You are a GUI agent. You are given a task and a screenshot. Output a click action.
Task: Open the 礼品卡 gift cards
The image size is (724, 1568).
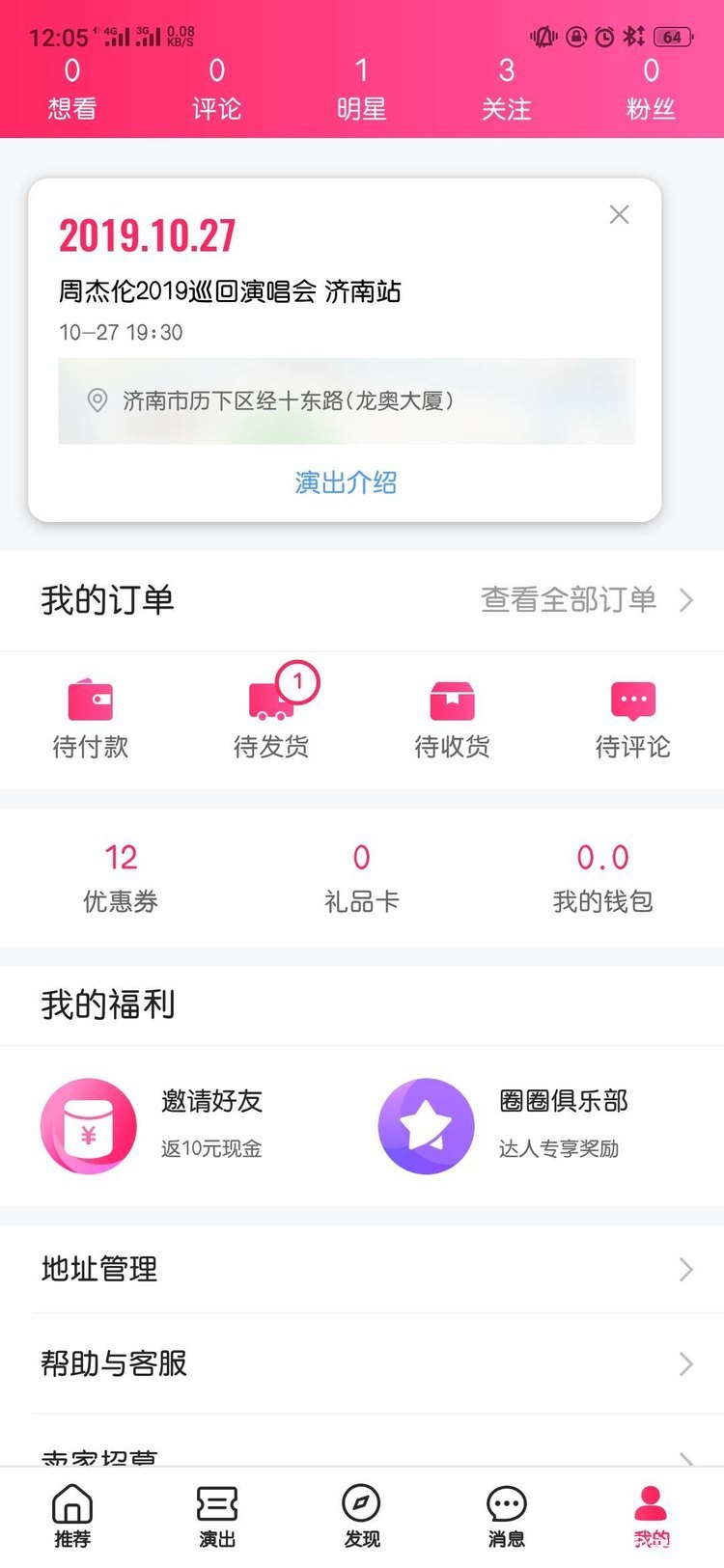361,877
